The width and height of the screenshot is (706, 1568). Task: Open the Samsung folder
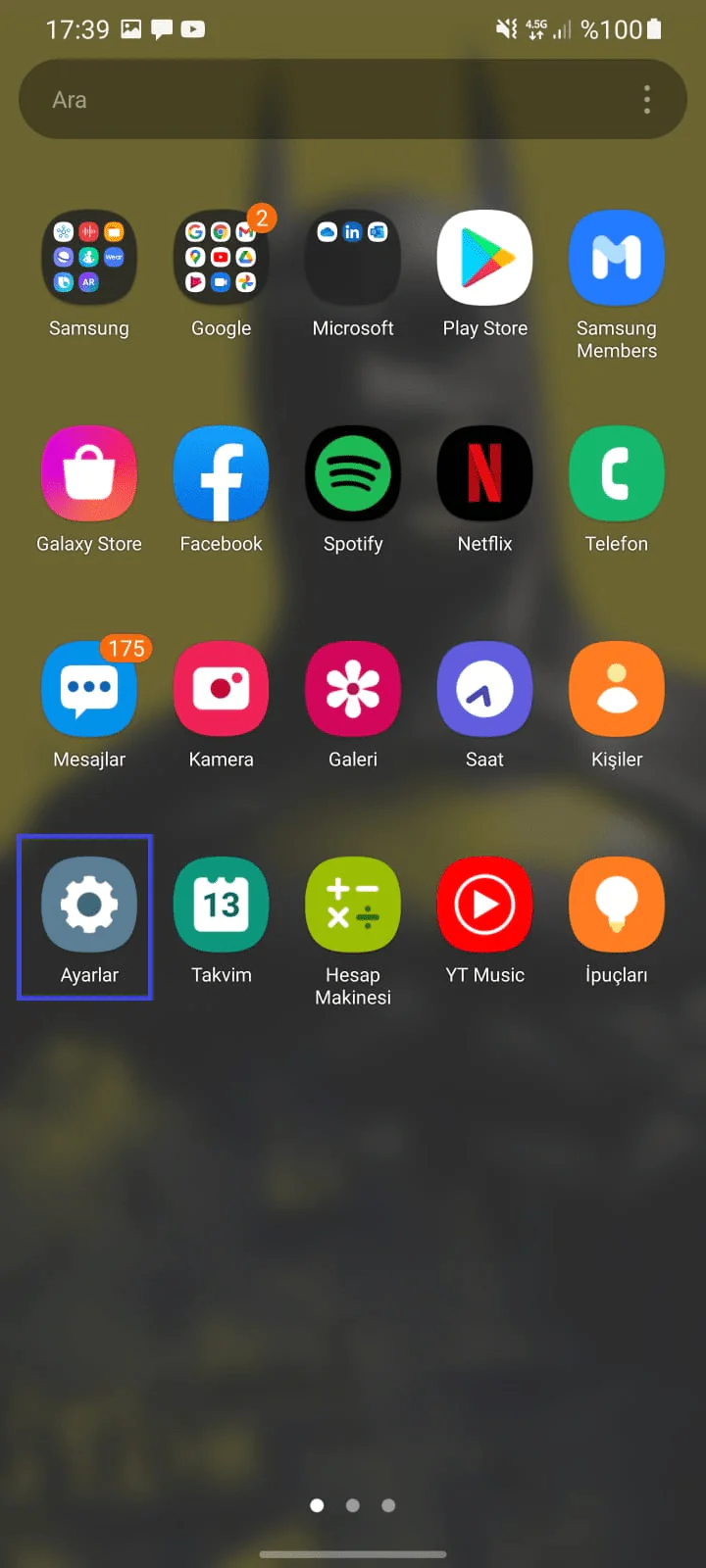89,258
